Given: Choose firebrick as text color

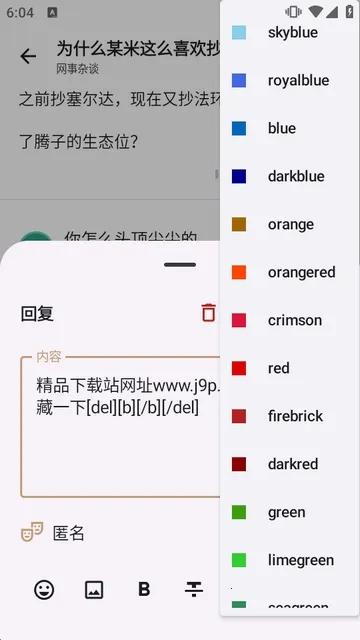Looking at the screenshot, I should click(x=289, y=416).
